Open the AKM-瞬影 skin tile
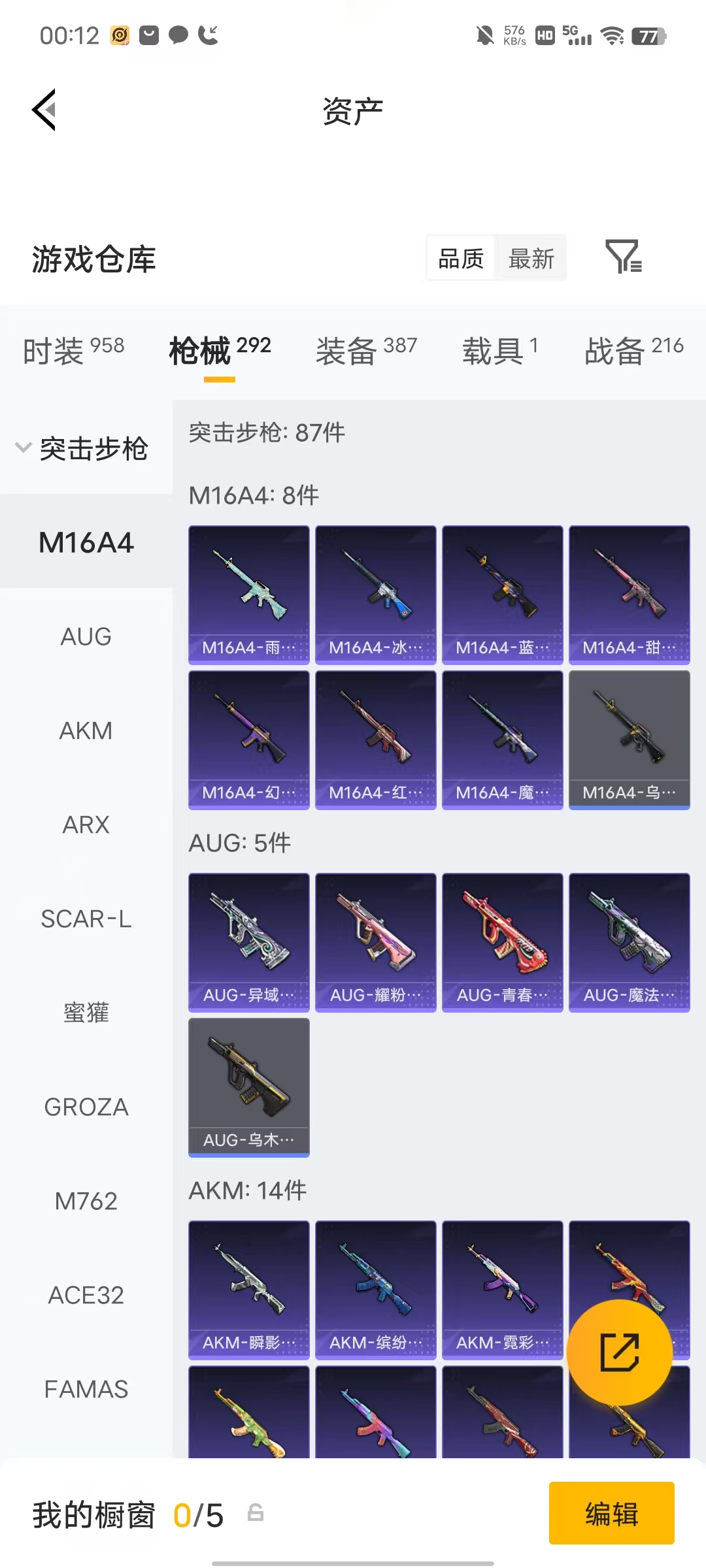 [x=249, y=1290]
